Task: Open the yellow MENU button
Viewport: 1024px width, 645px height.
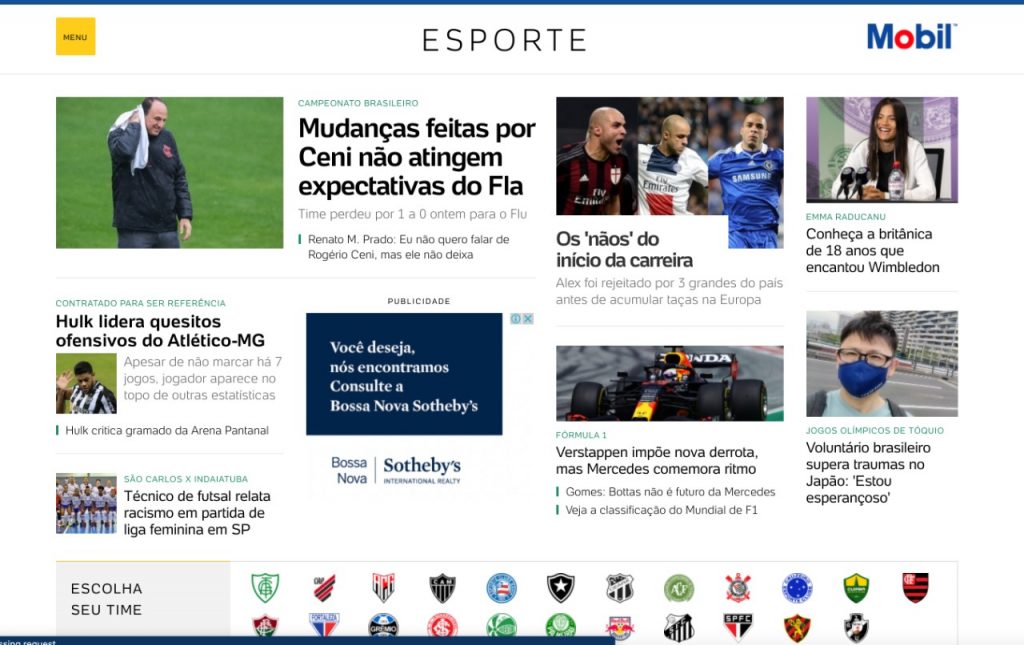Action: 75,37
